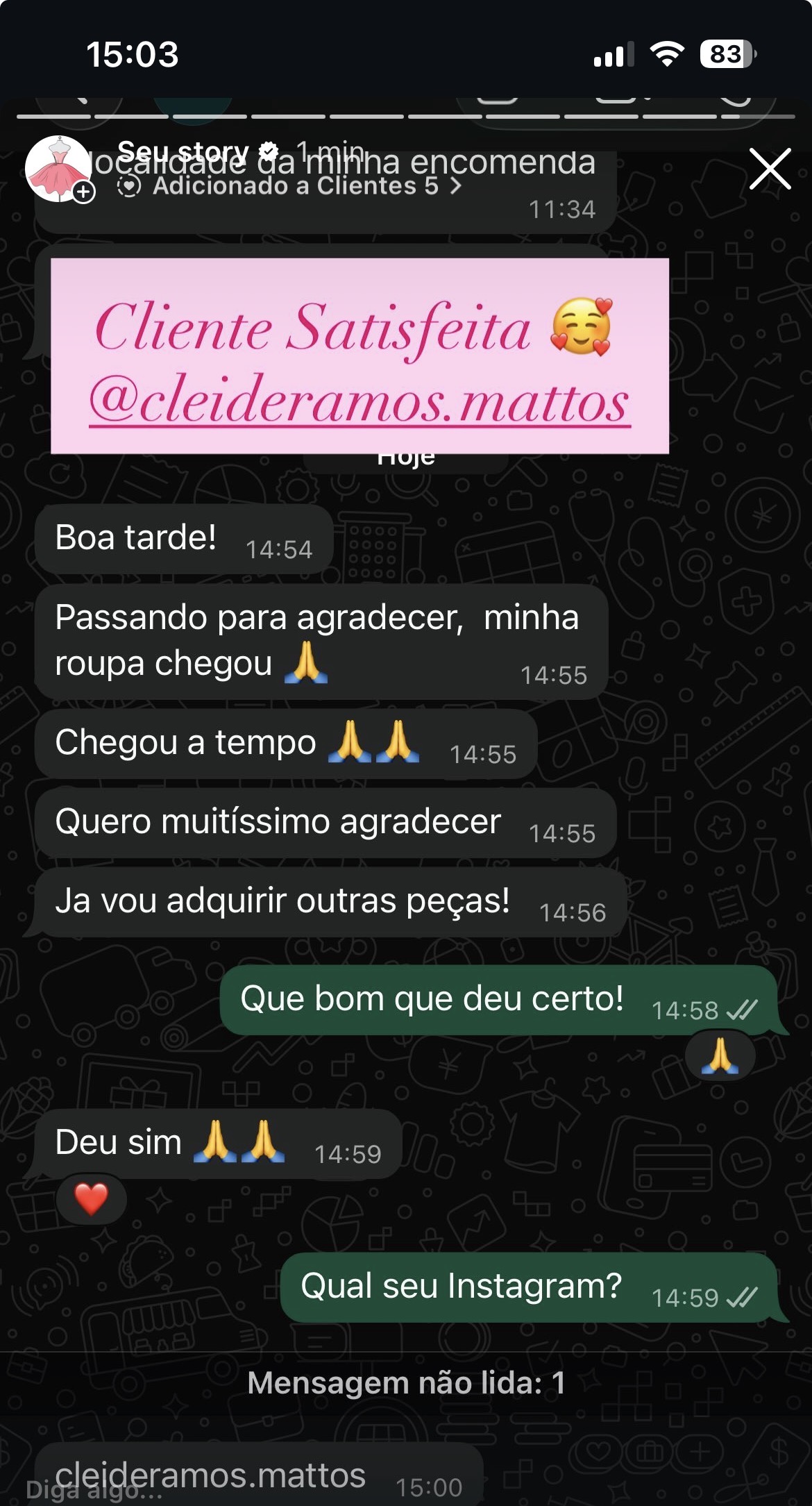The height and width of the screenshot is (1506, 812).
Task: Close the story viewer
Action: [x=770, y=169]
